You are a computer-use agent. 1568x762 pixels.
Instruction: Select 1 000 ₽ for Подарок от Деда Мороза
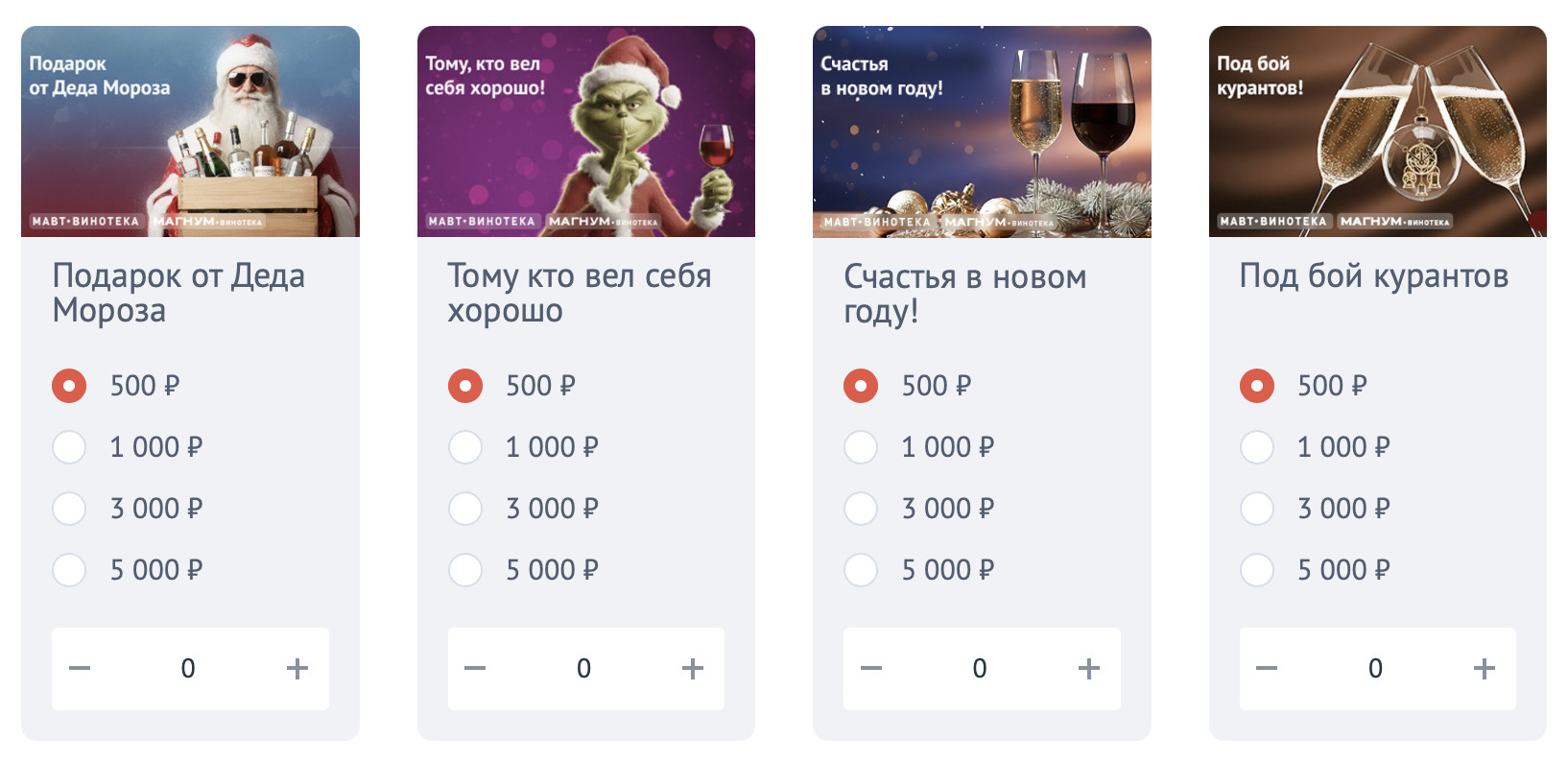[69, 447]
